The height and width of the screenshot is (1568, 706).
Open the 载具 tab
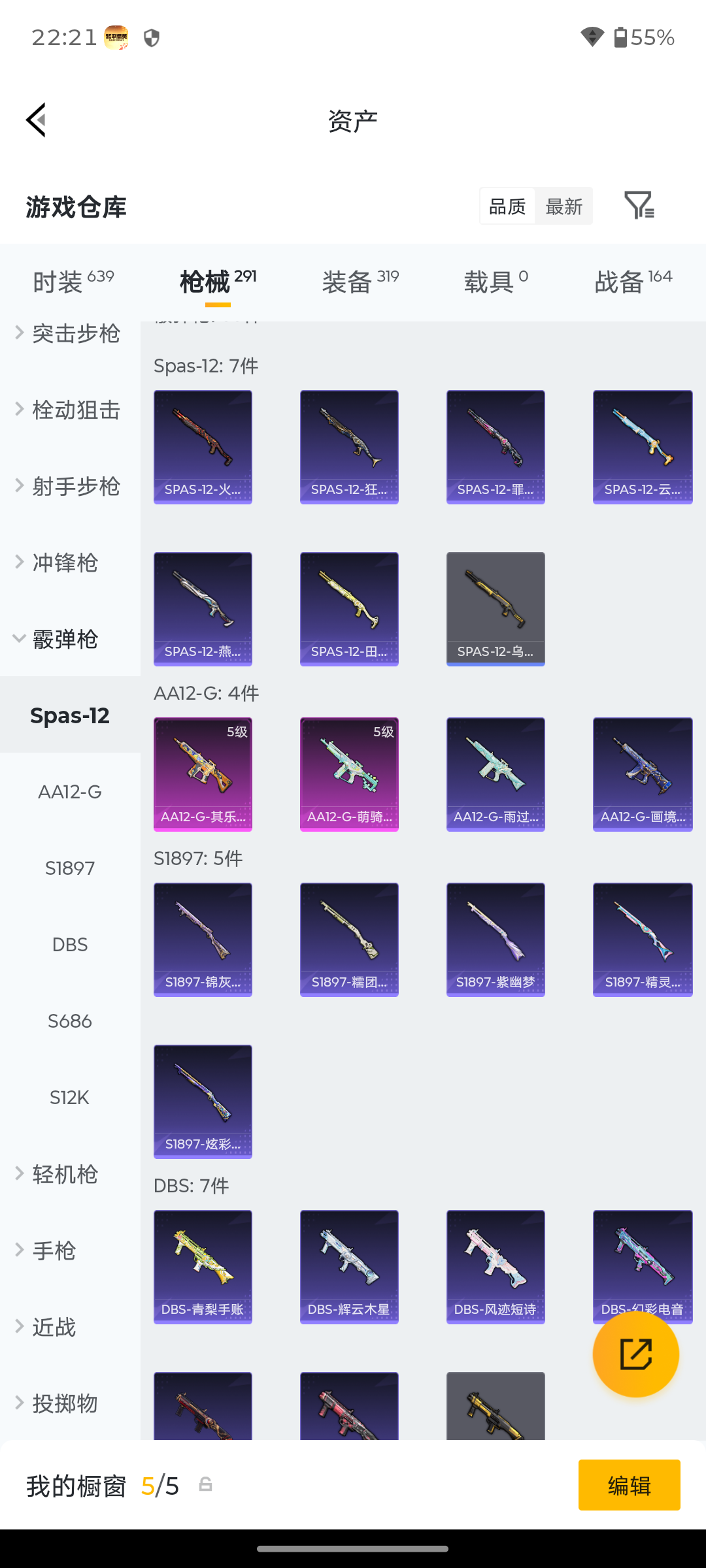(496, 282)
